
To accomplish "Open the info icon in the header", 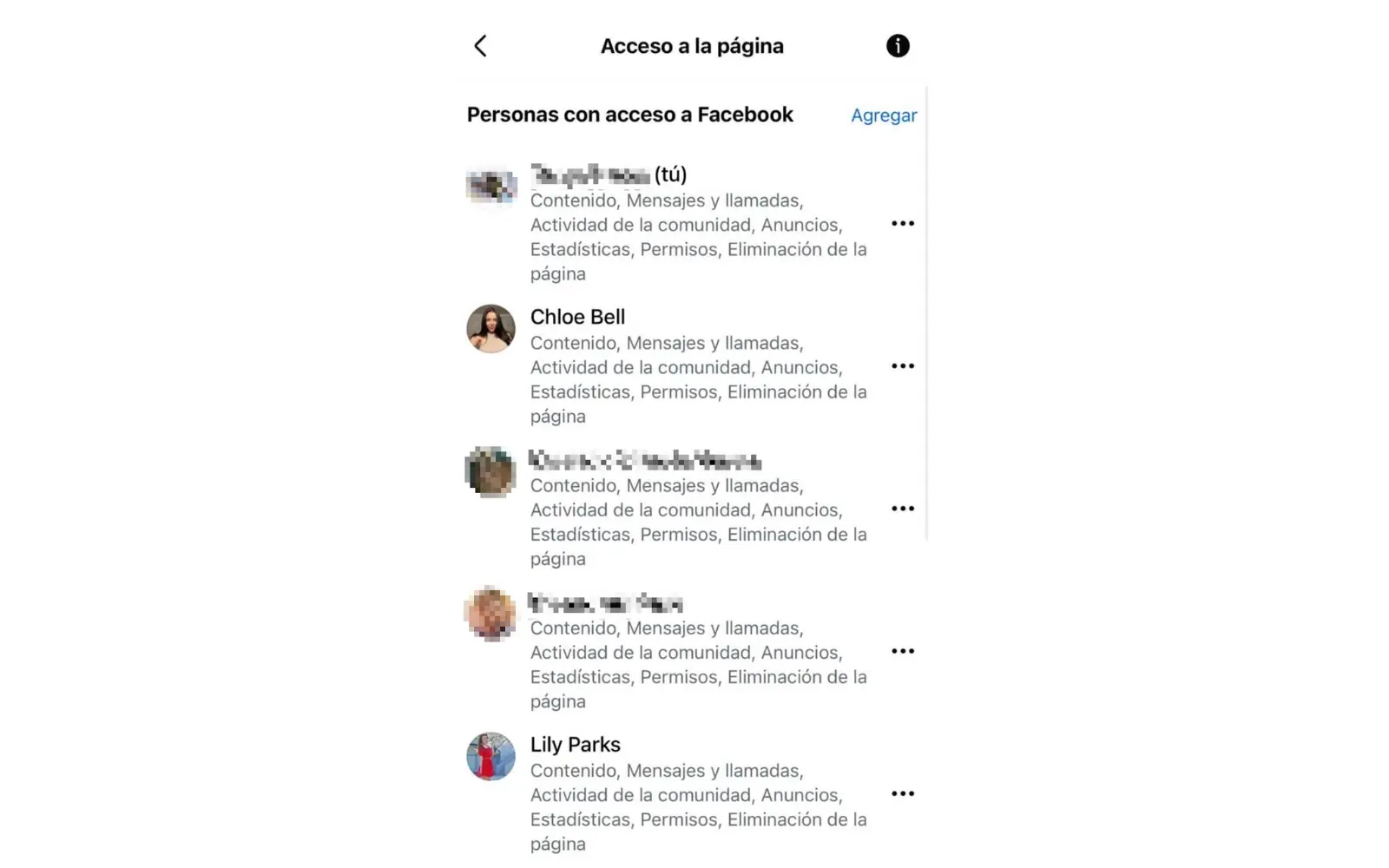I will pyautogui.click(x=898, y=46).
